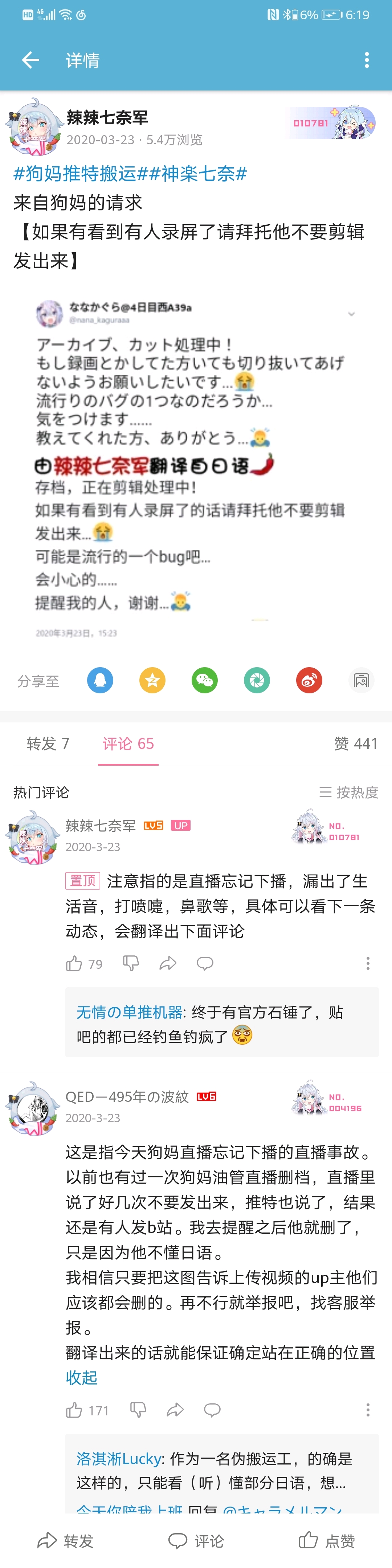Open the #神楽七奈# hashtag
The height and width of the screenshot is (1568, 392).
tap(198, 174)
